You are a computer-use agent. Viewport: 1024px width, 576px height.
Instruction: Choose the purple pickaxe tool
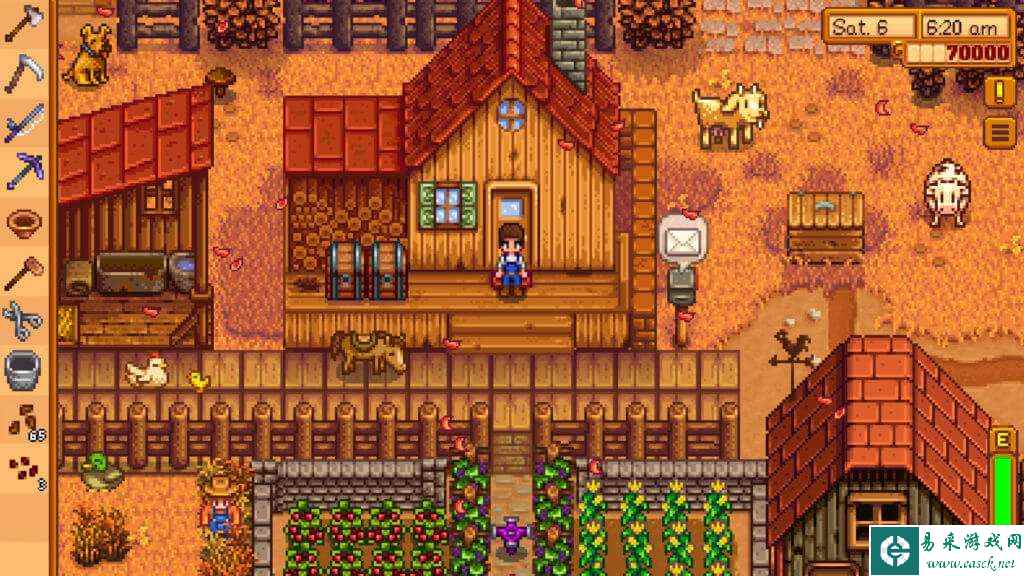pos(24,172)
